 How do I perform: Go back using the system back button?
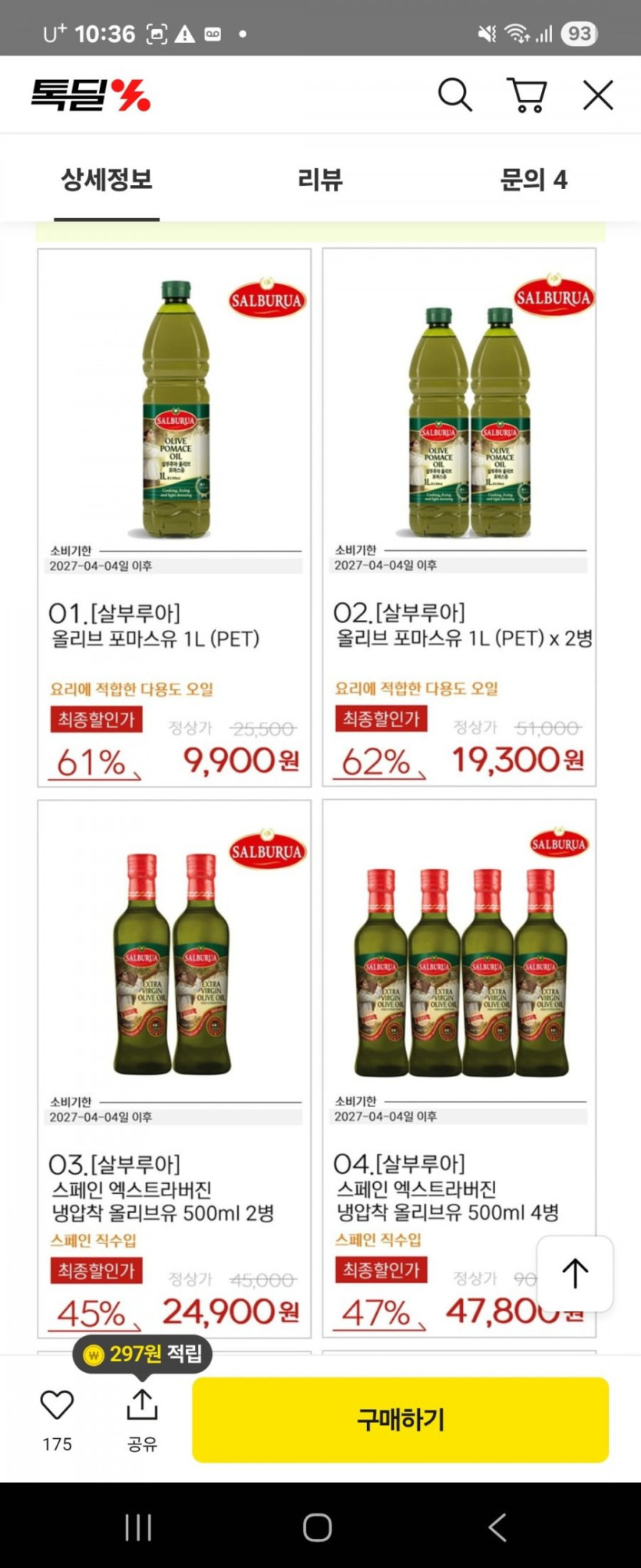pos(498,1527)
